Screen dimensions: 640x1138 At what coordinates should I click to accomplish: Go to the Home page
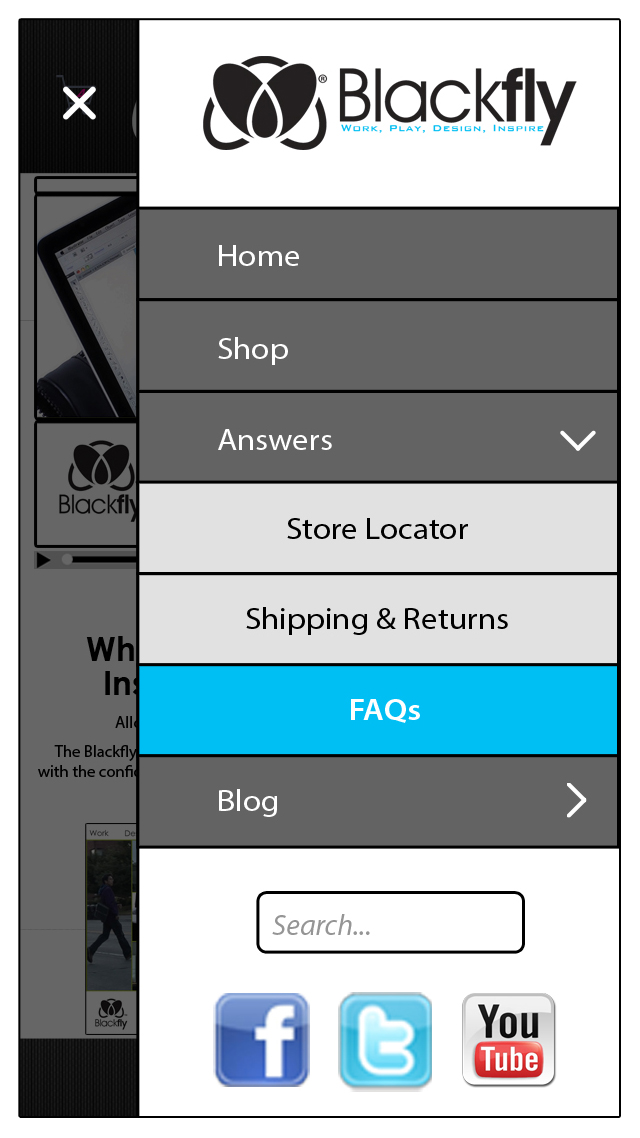[258, 256]
